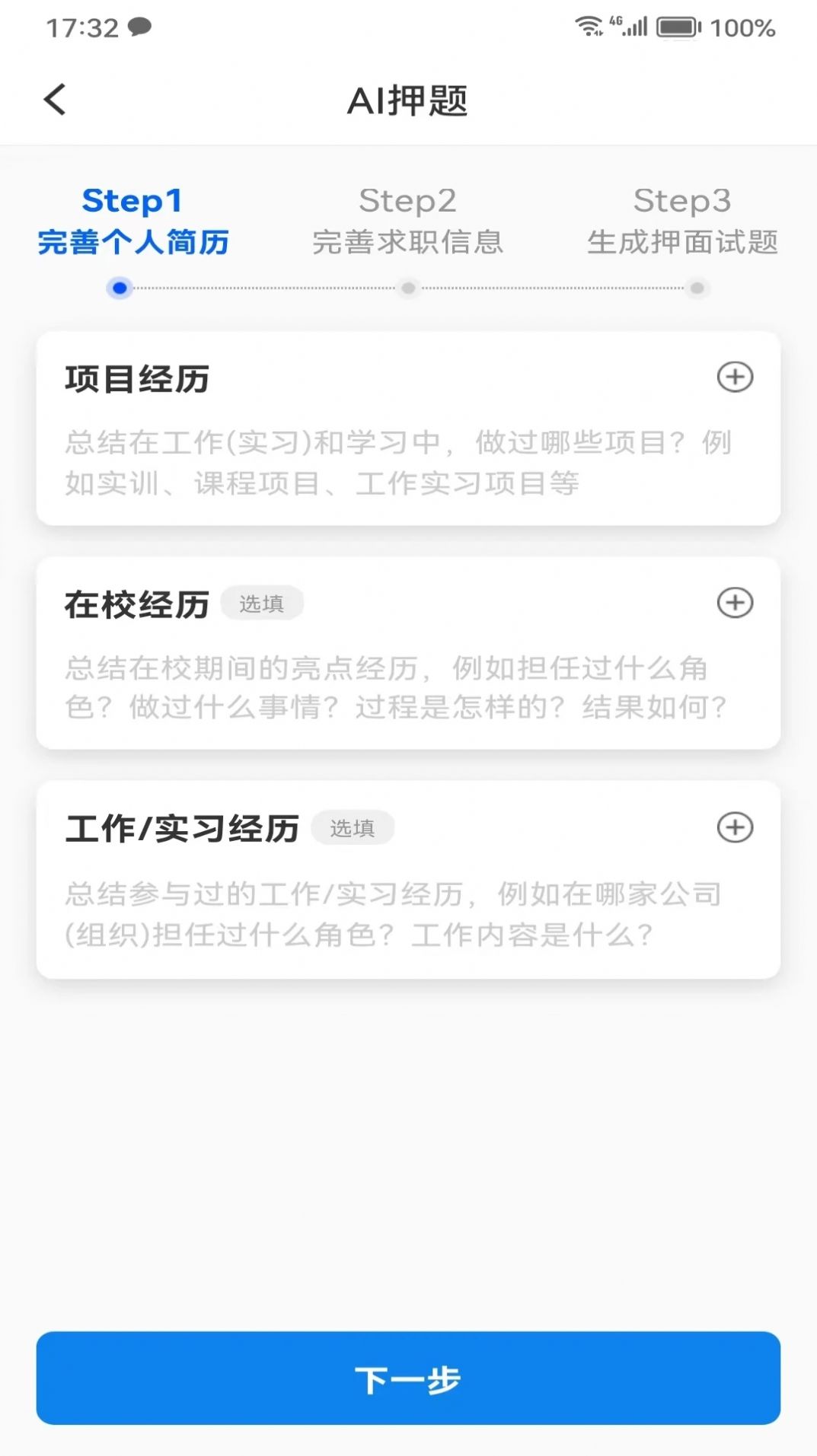Tap the Step3 progress dot
Image resolution: width=817 pixels, height=1456 pixels.
[697, 287]
